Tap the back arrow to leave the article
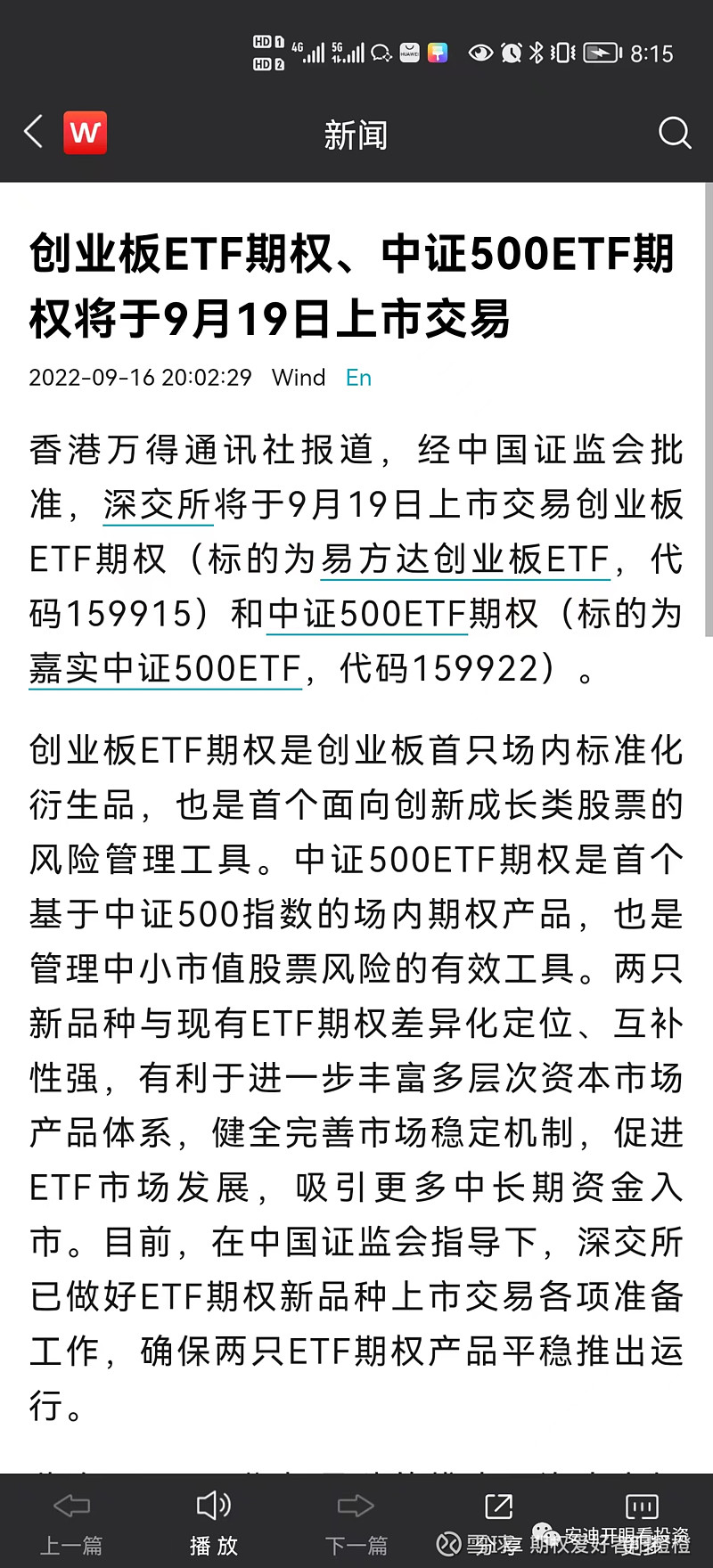 click(x=33, y=132)
